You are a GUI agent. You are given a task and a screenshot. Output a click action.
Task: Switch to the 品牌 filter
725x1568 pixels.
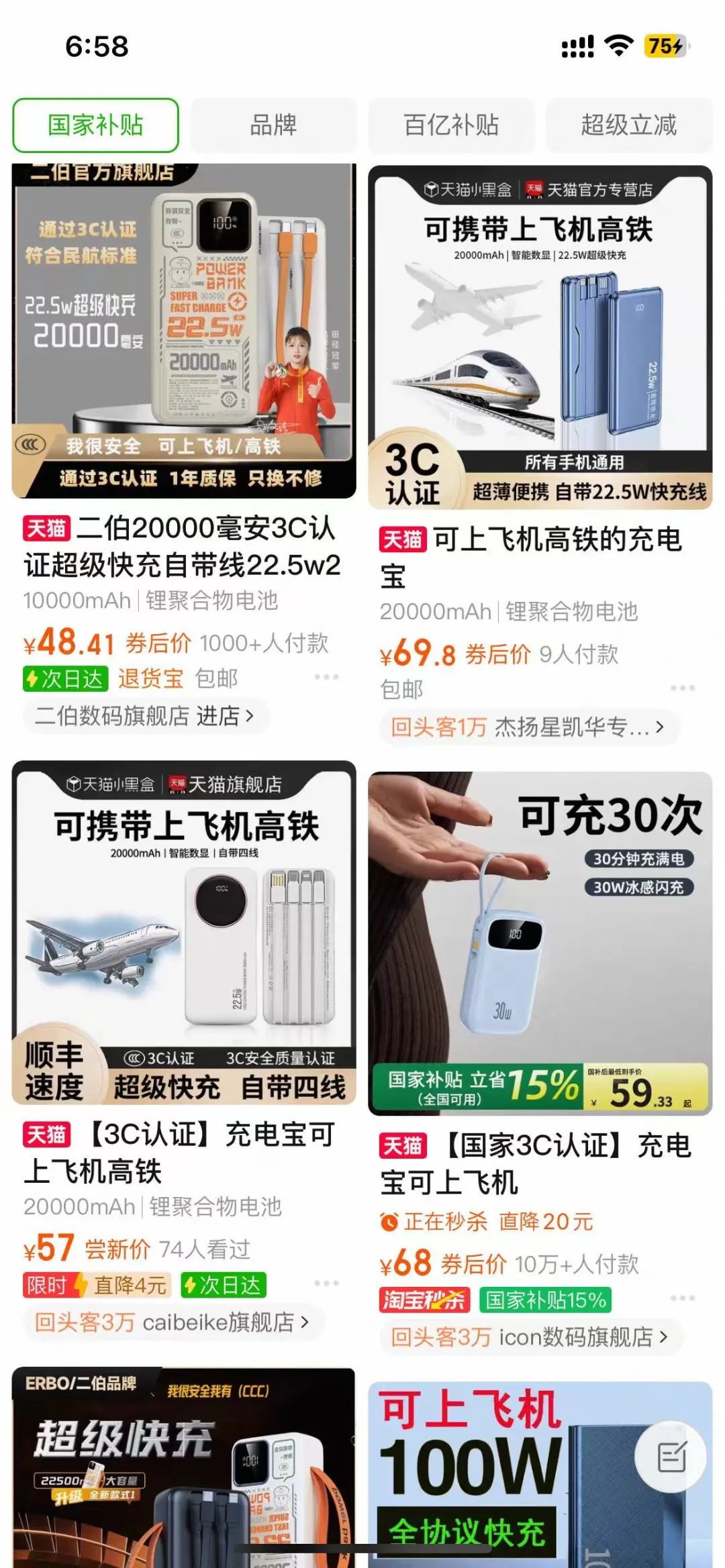(x=273, y=125)
